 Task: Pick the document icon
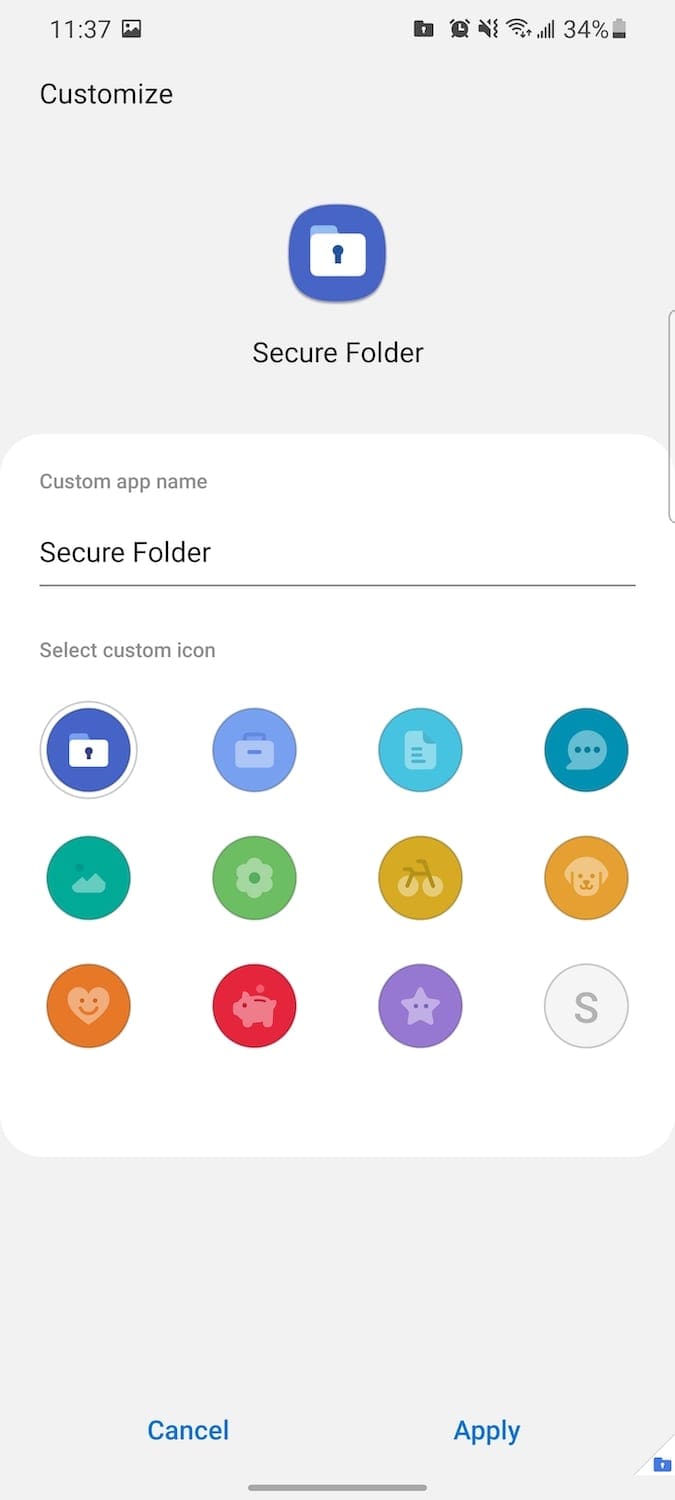point(420,750)
